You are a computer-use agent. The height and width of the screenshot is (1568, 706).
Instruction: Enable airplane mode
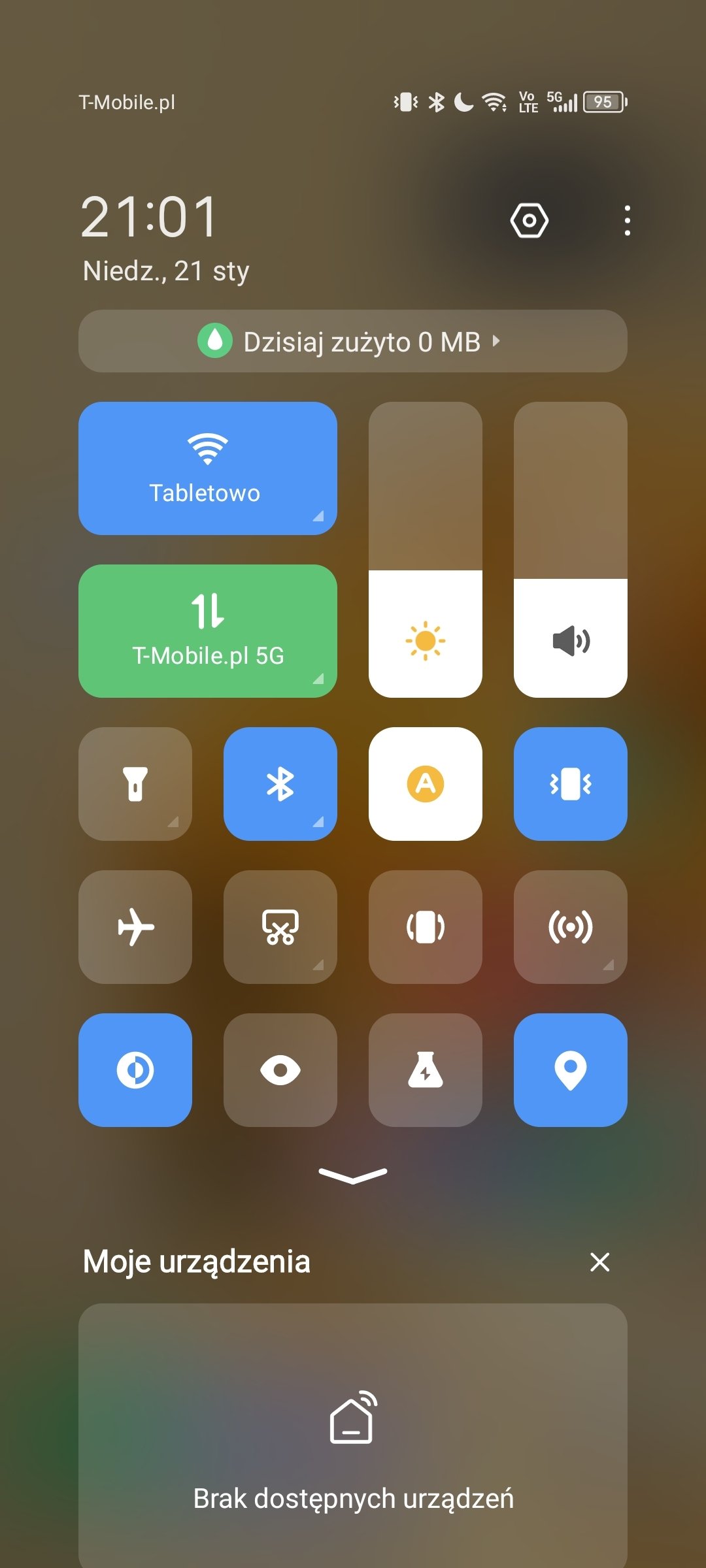[135, 927]
